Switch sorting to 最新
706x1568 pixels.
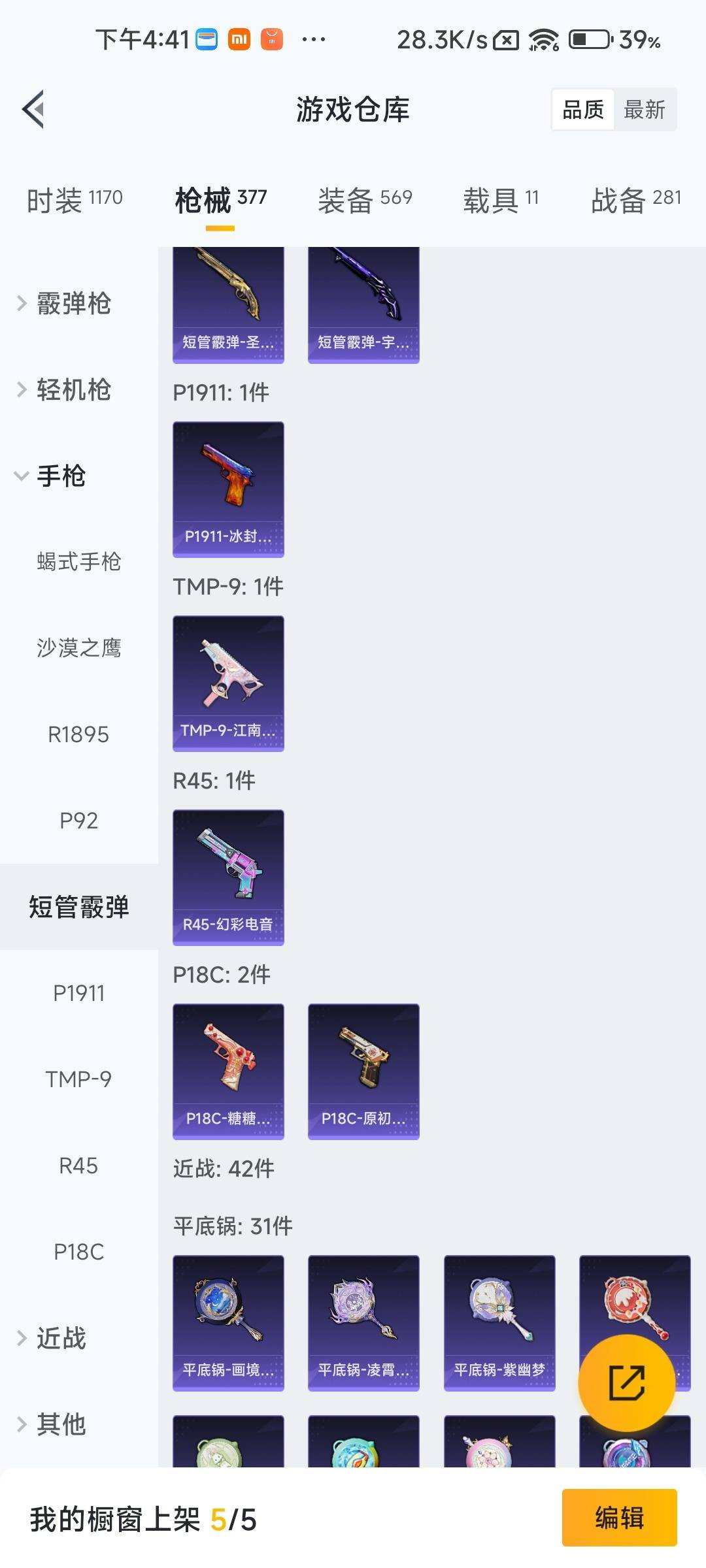point(646,109)
